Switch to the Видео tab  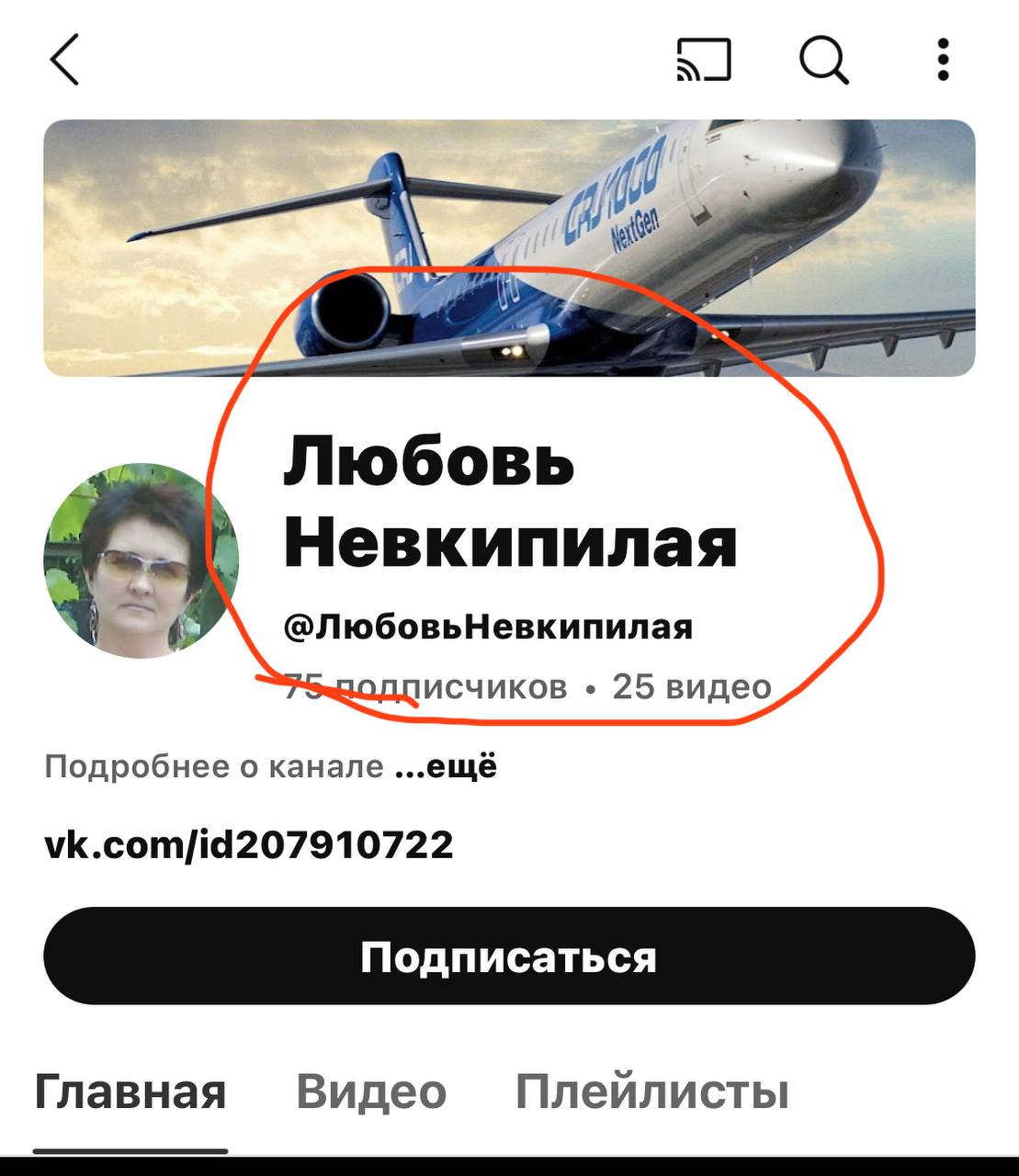(371, 1092)
